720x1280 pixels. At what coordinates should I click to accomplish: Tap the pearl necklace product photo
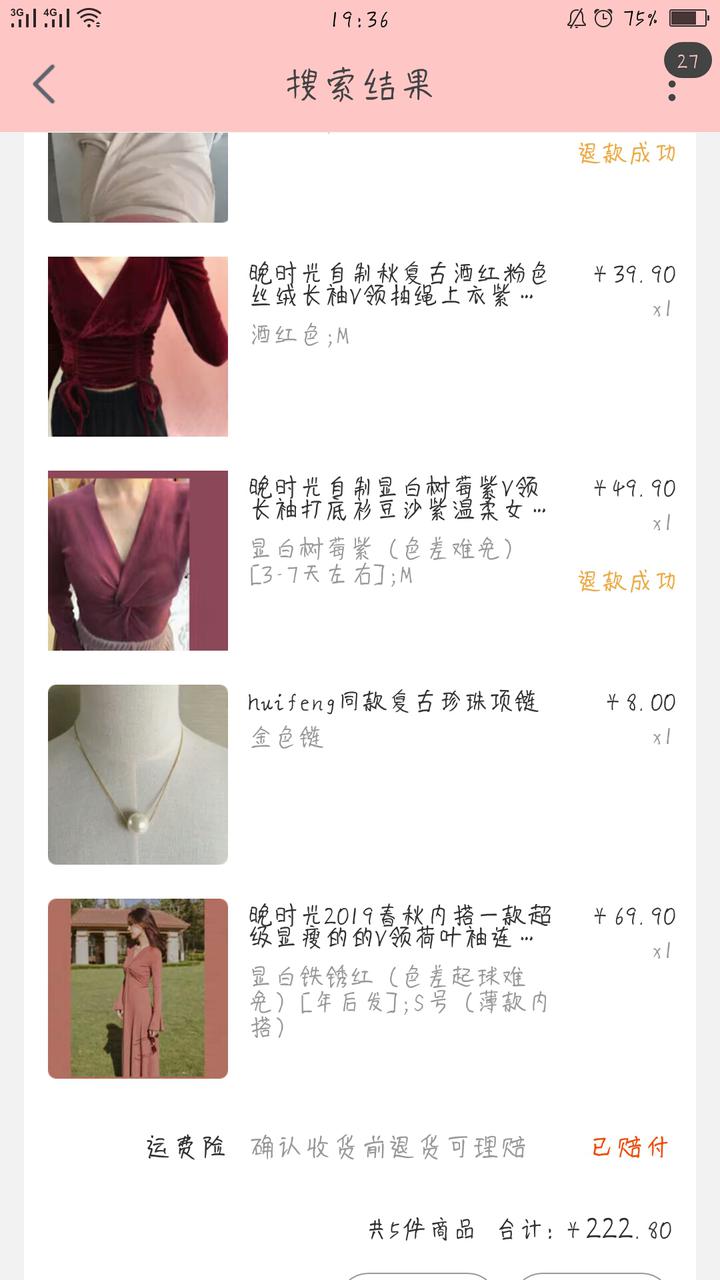138,775
